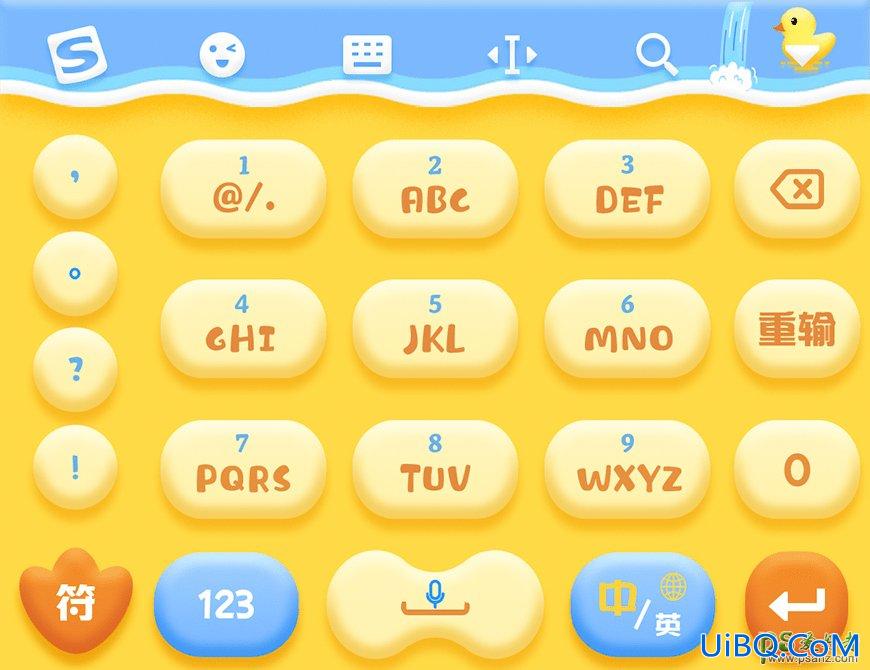Open the emoji face panel
Screen dimensions: 870x670
222,56
